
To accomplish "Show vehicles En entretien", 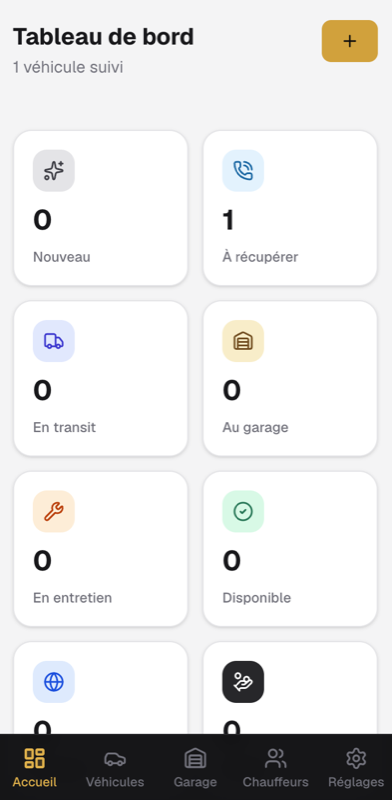I will (x=101, y=549).
